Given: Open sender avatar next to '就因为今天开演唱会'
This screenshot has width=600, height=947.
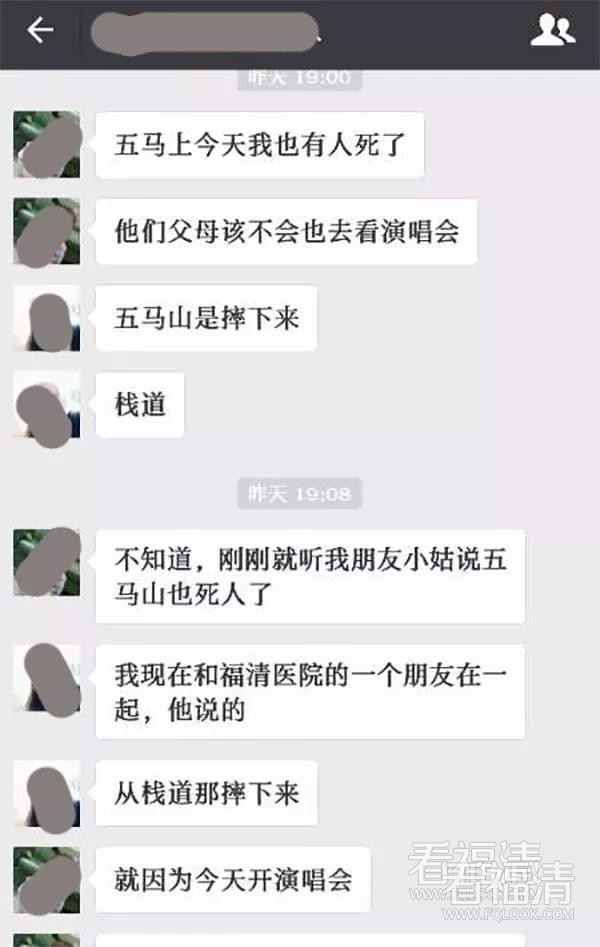Looking at the screenshot, I should click(46, 880).
